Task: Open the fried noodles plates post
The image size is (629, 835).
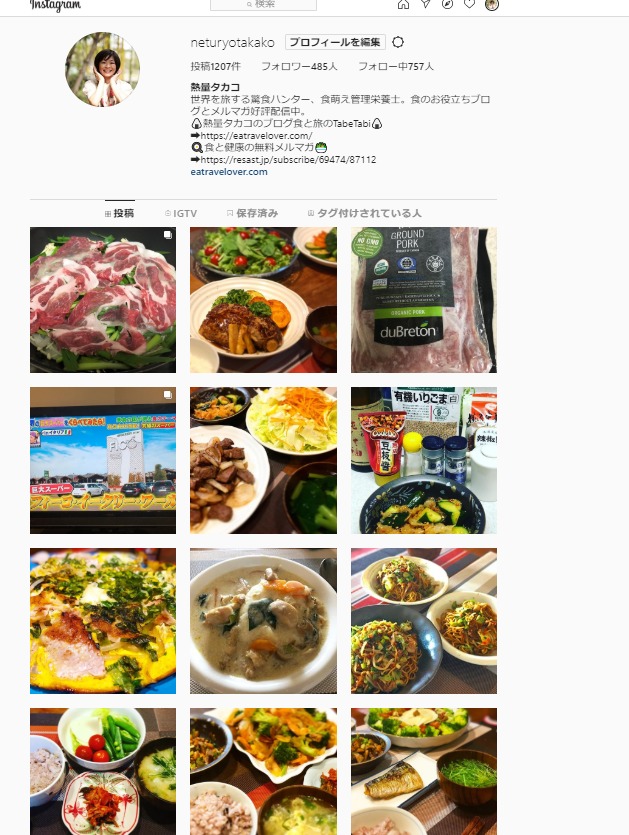Action: 424,621
